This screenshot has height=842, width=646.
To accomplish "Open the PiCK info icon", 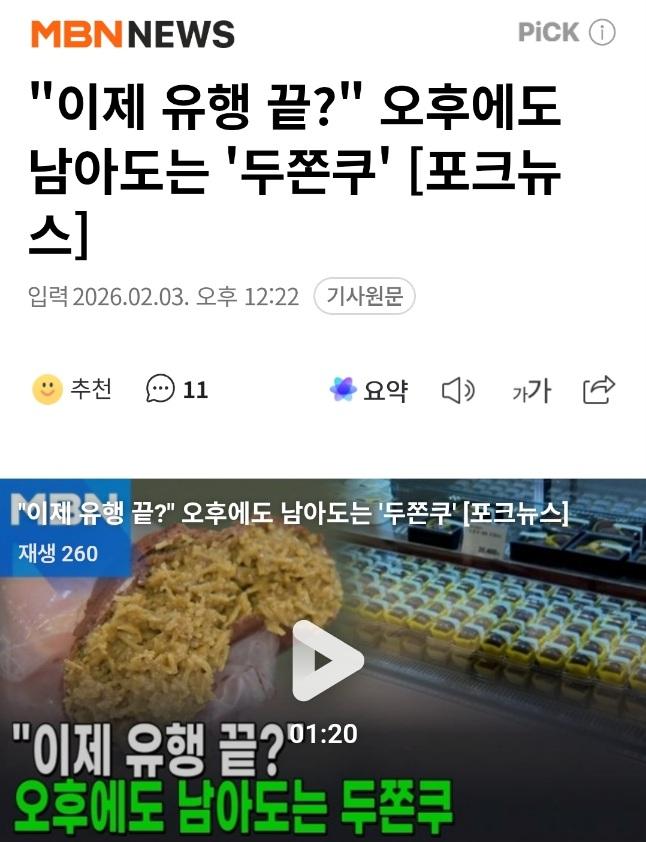I will (x=602, y=33).
